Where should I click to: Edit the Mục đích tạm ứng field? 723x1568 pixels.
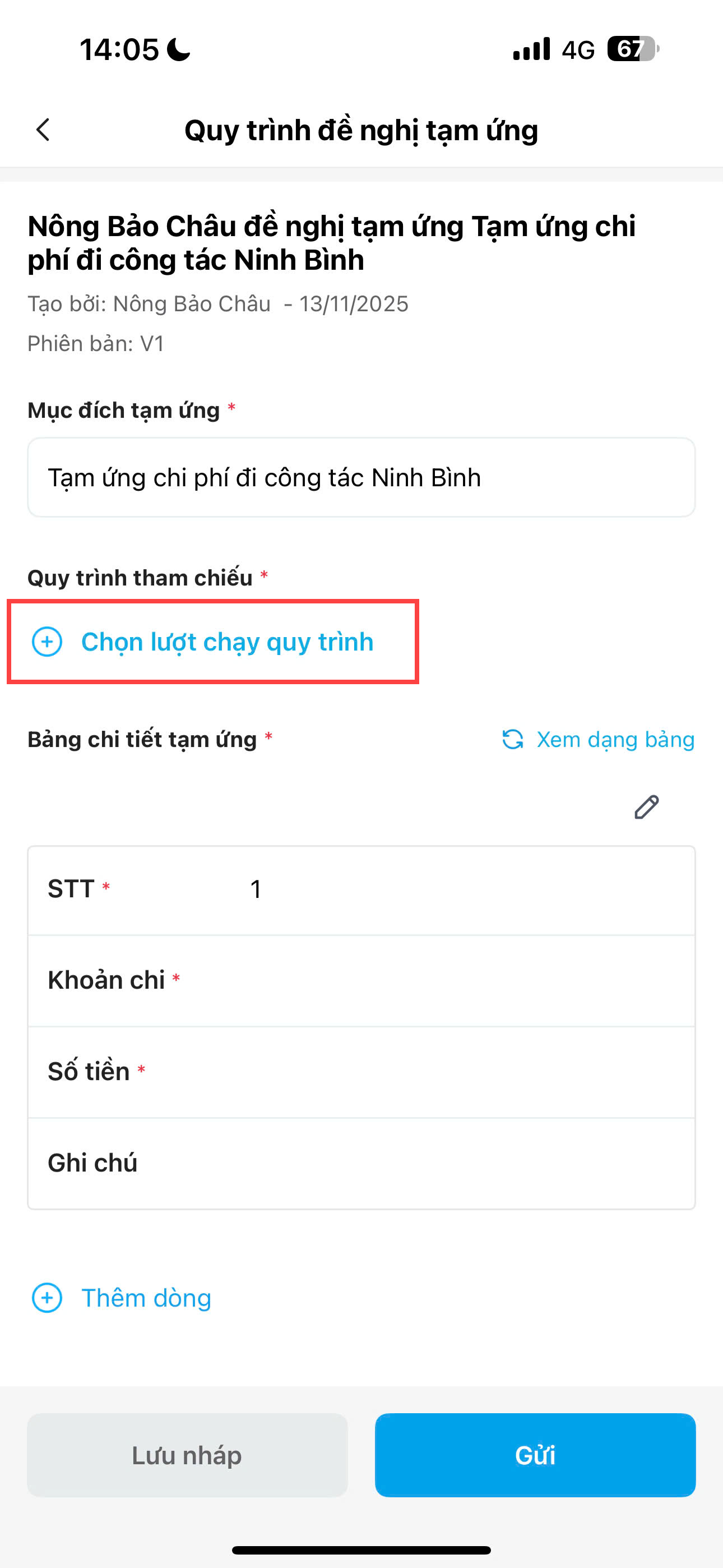[x=361, y=478]
